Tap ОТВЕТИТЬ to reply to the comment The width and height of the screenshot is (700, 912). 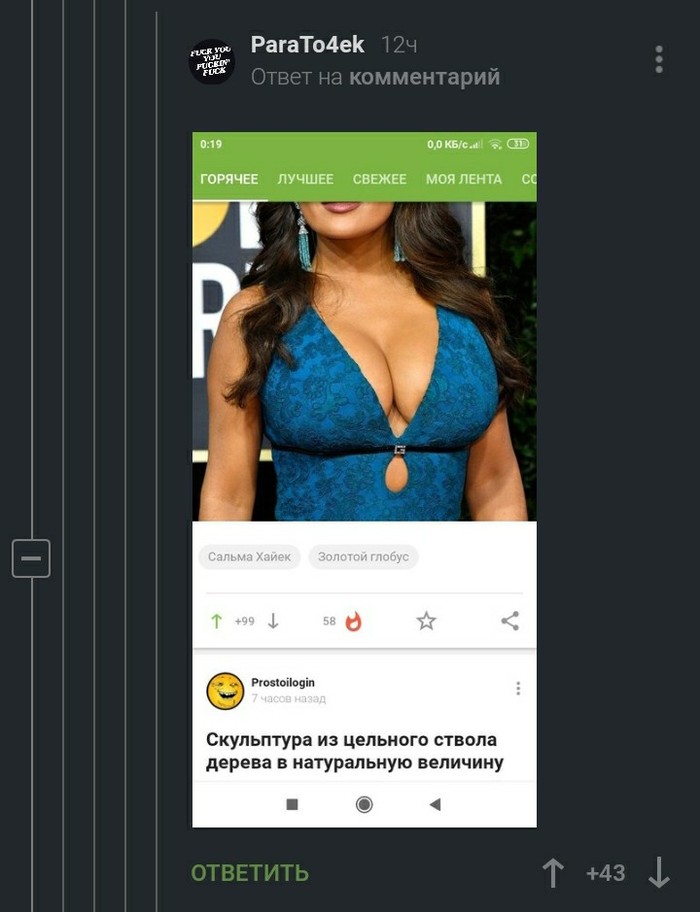tap(250, 873)
